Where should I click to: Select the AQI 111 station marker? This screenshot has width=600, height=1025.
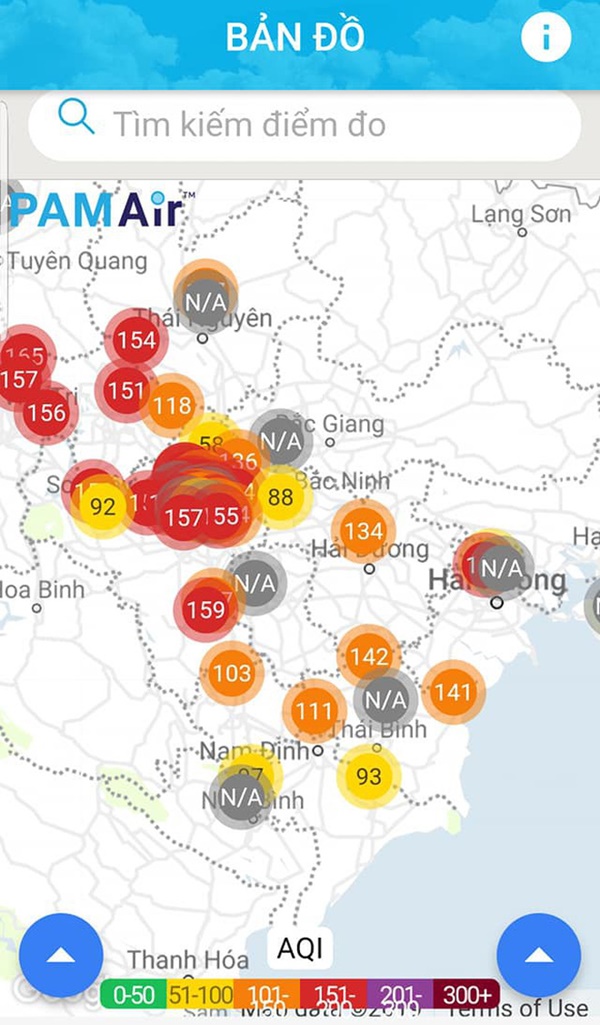click(314, 712)
